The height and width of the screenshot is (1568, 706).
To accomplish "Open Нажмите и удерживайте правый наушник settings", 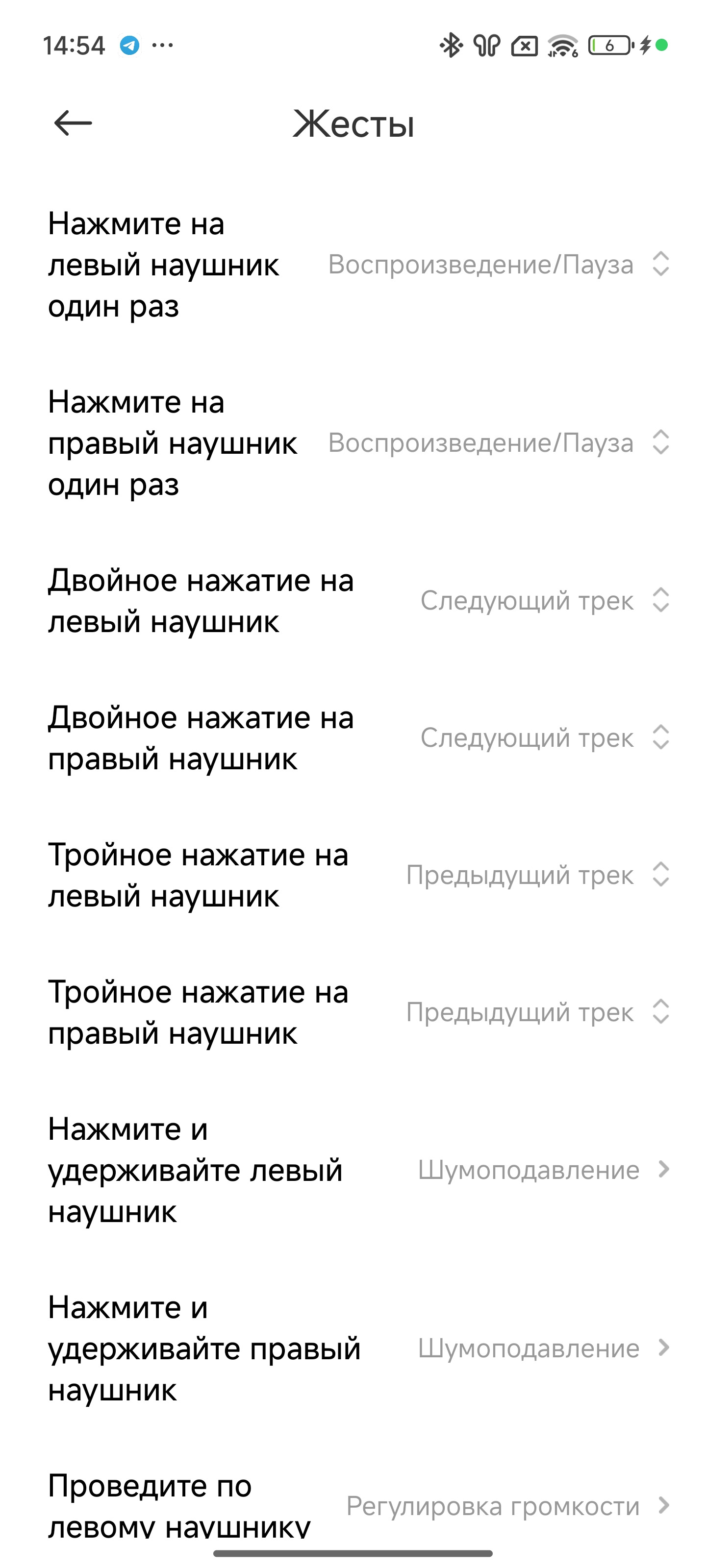I will [353, 1348].
